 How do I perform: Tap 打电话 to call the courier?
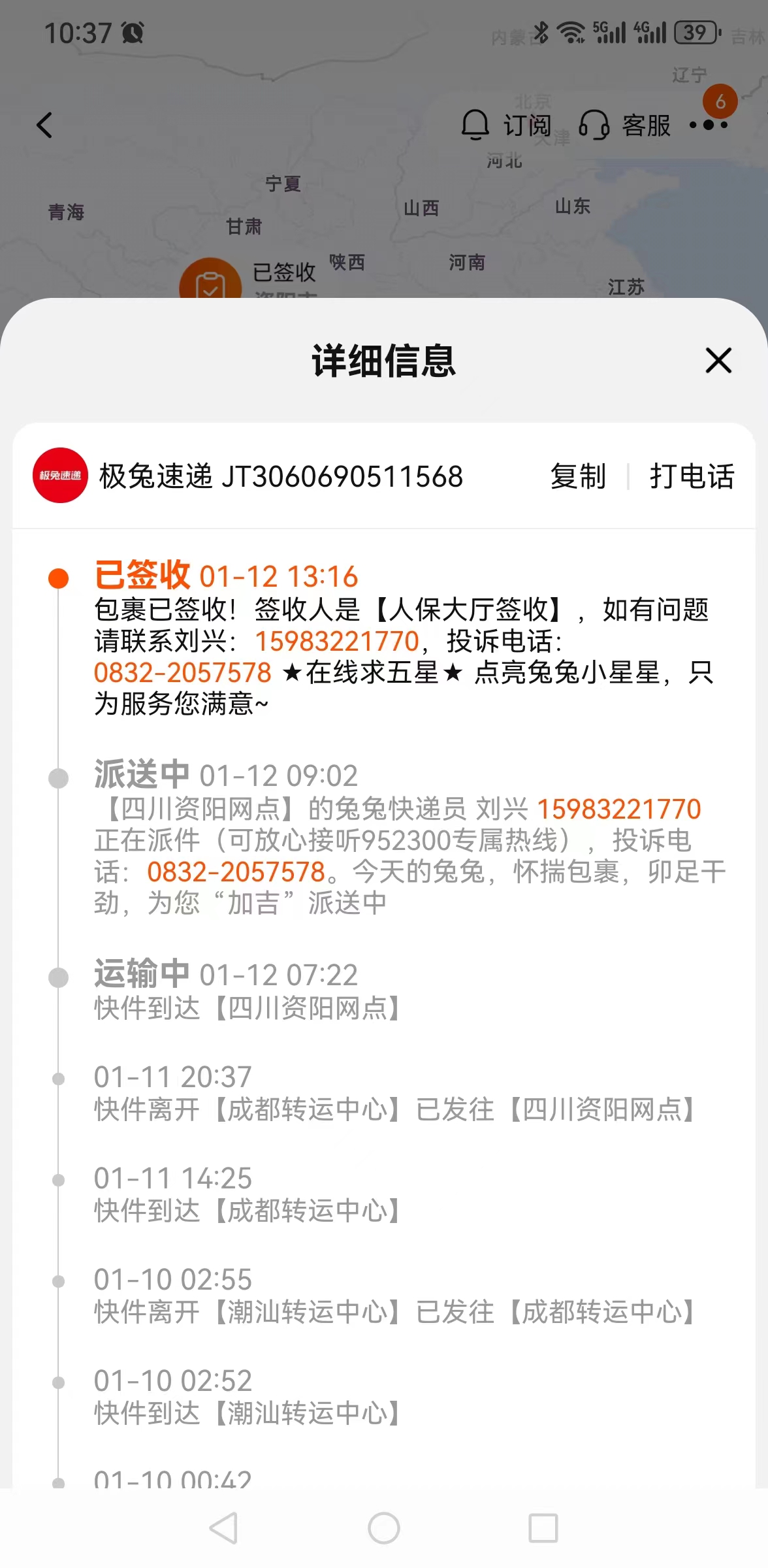pos(692,476)
